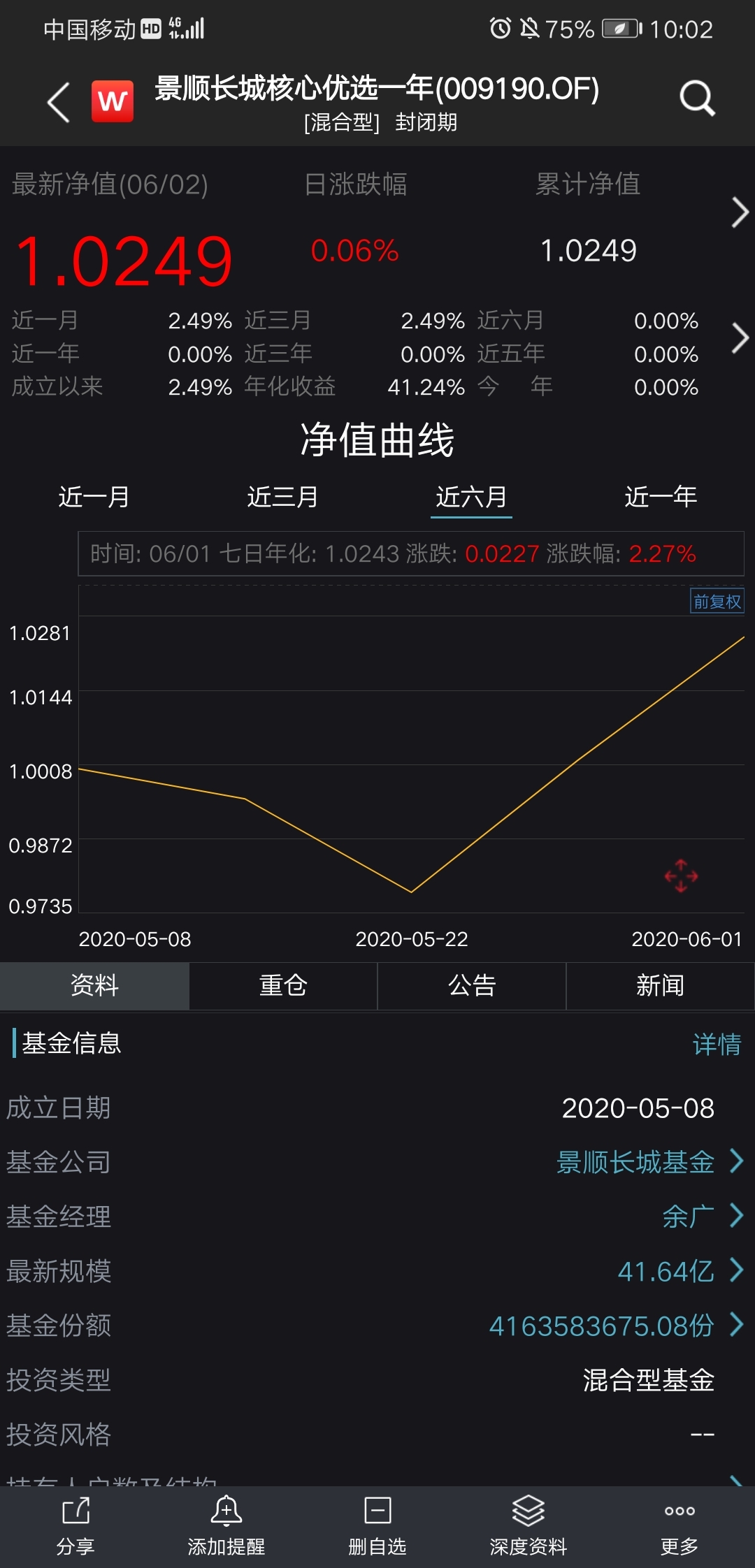Share this fund via 分享
Screen dimensions: 755x1568
point(75,1526)
